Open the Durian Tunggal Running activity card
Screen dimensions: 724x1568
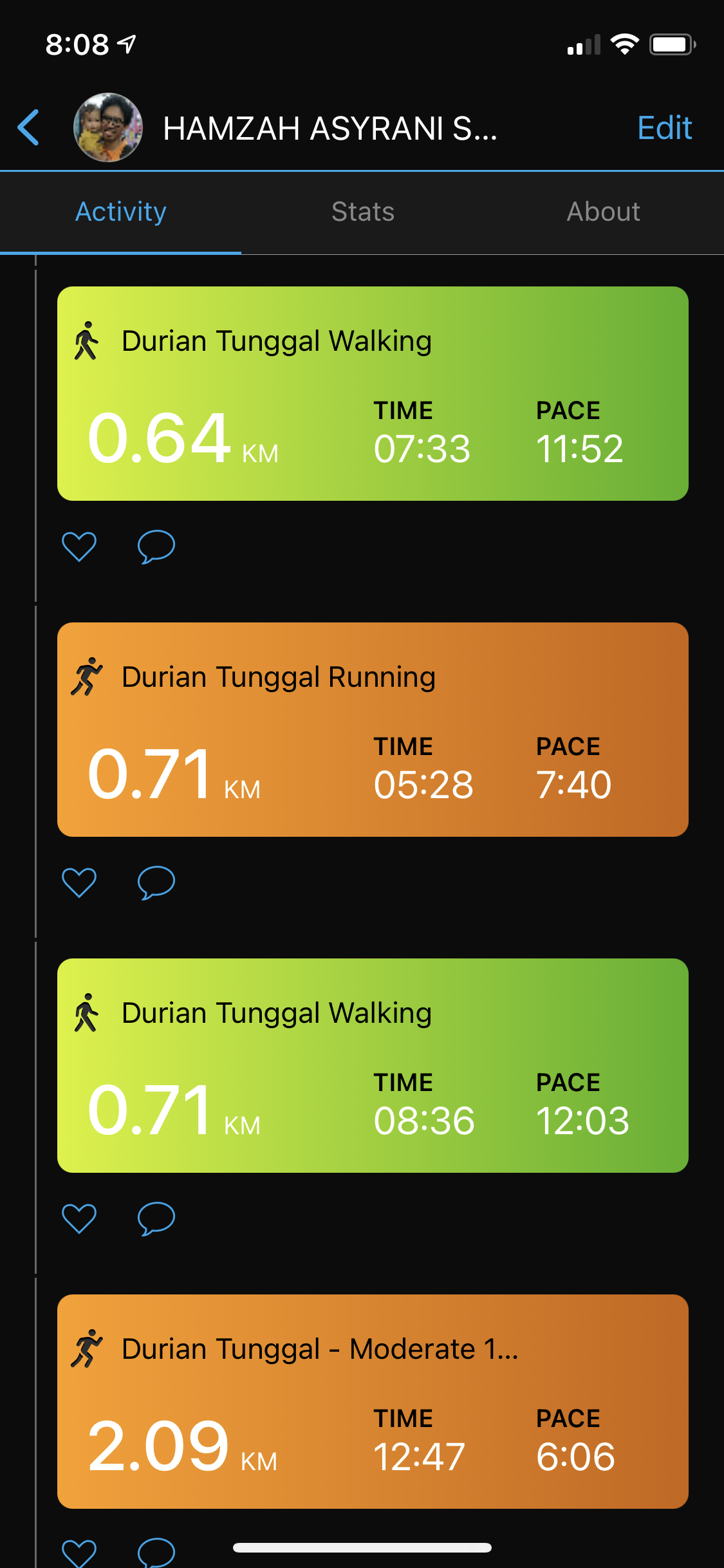(373, 729)
